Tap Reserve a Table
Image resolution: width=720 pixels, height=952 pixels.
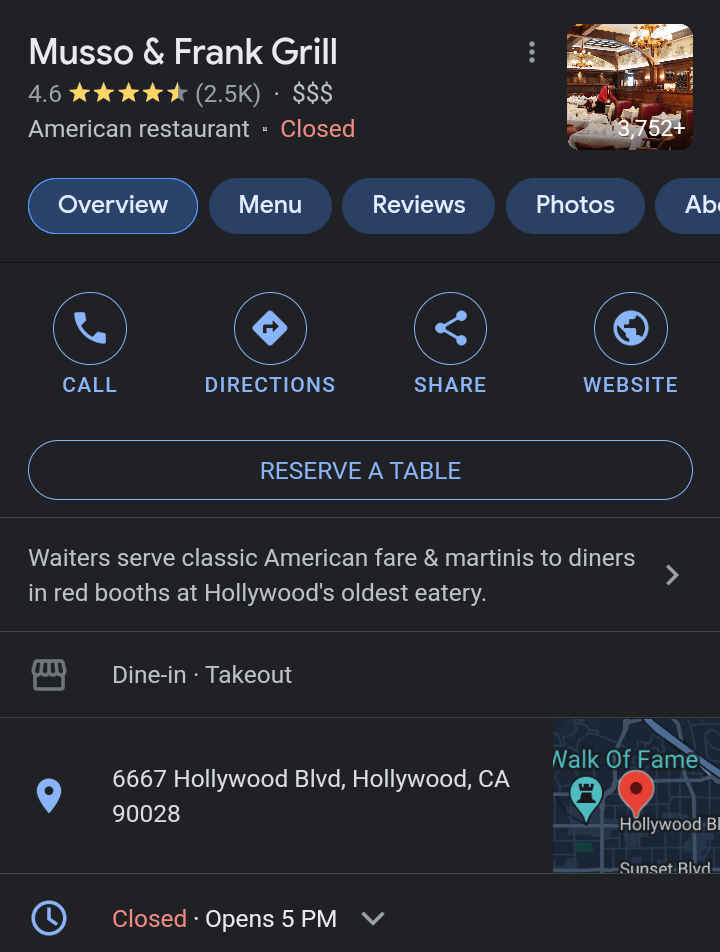point(360,470)
